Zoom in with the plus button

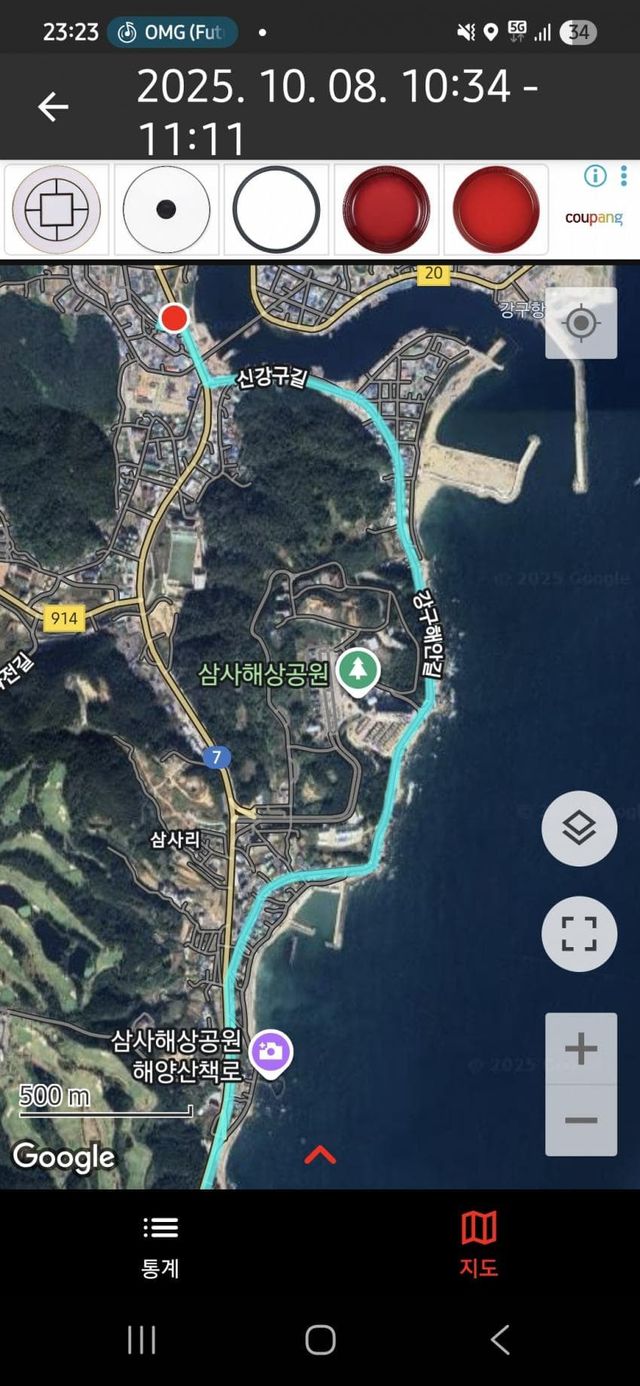click(x=581, y=1049)
